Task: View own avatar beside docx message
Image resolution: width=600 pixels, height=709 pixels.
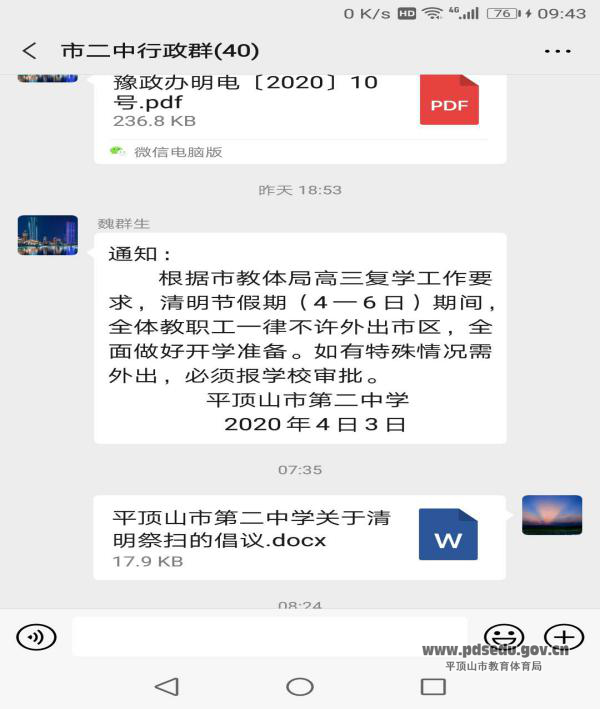Action: [552, 515]
